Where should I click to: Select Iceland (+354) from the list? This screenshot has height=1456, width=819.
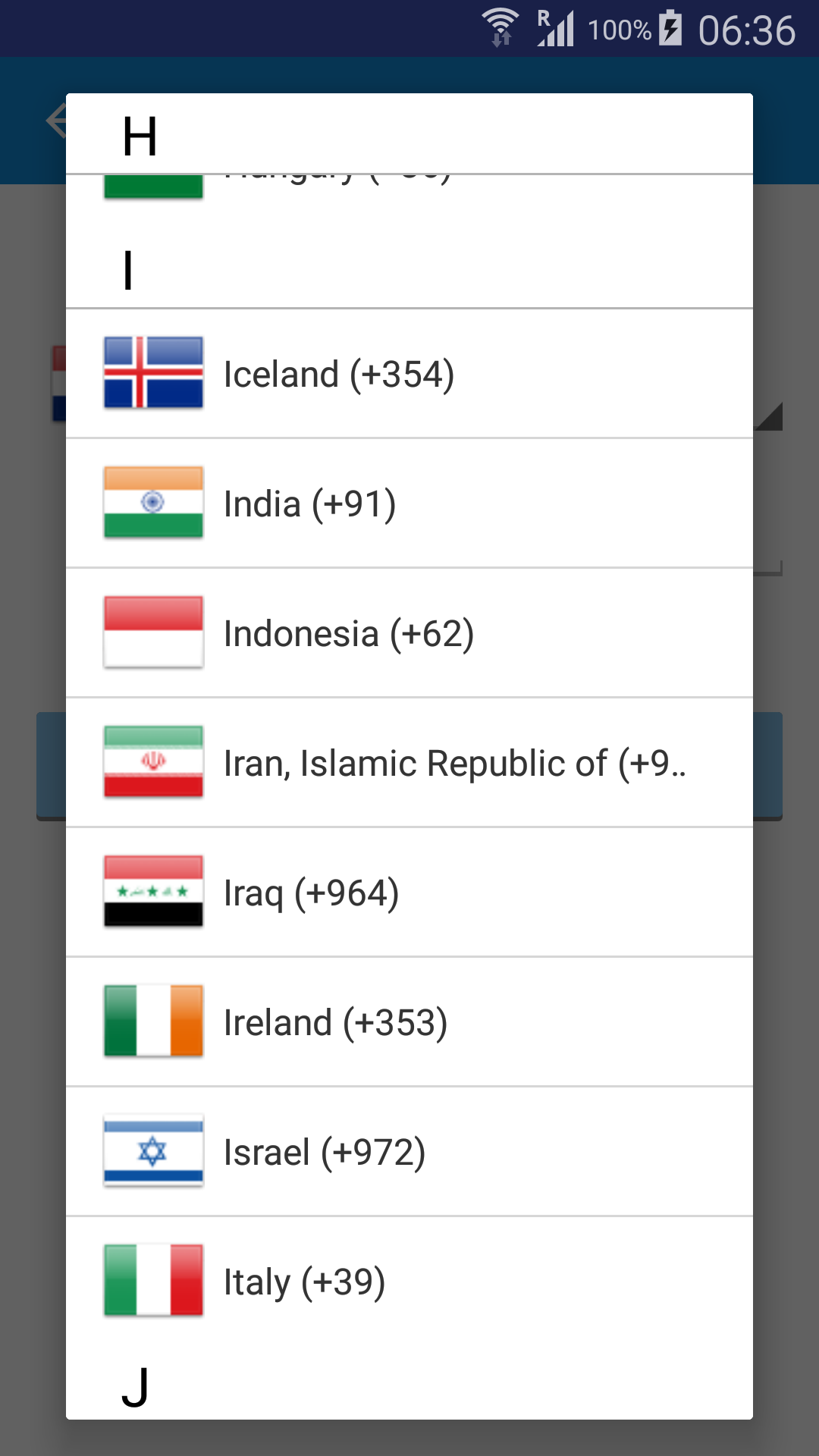pos(409,373)
